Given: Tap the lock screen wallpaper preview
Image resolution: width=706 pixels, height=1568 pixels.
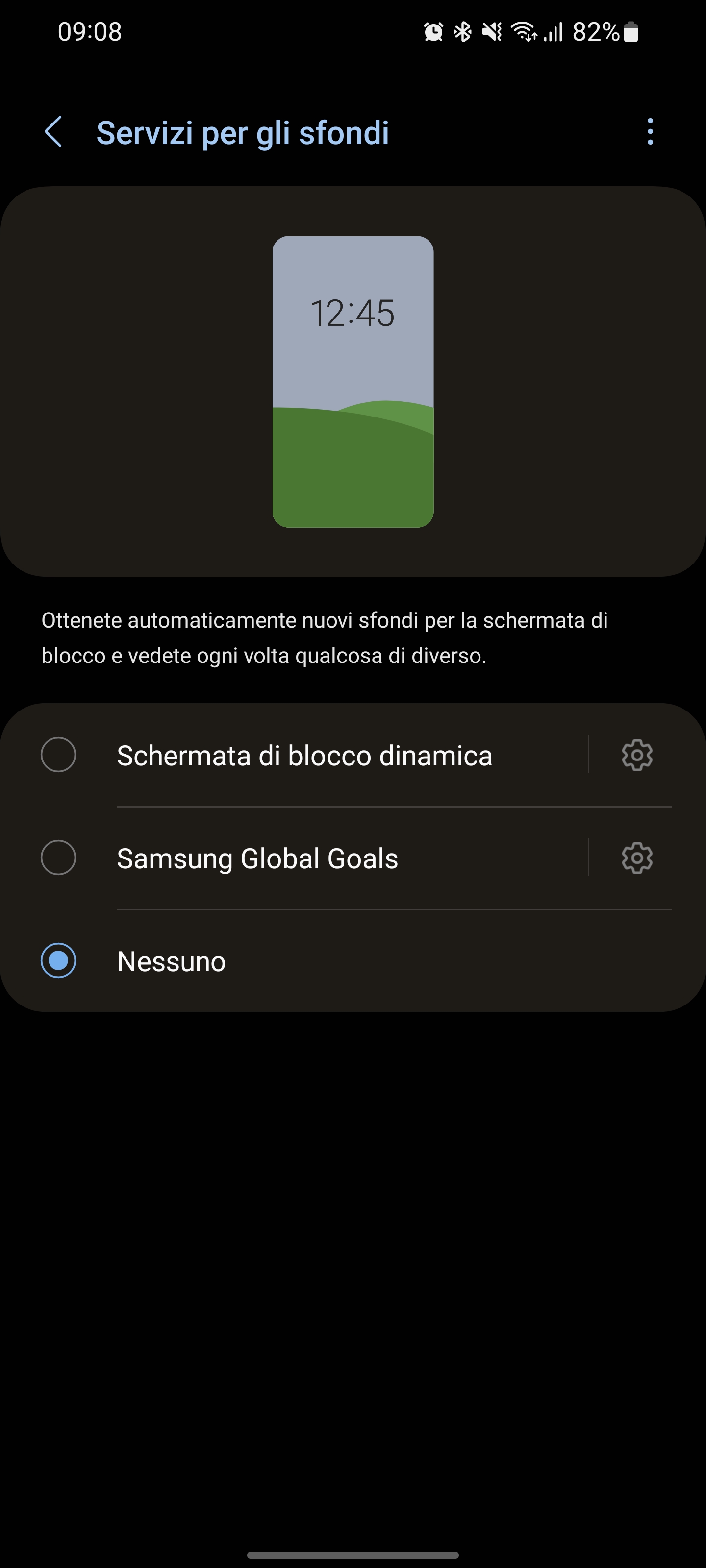Looking at the screenshot, I should click(353, 382).
